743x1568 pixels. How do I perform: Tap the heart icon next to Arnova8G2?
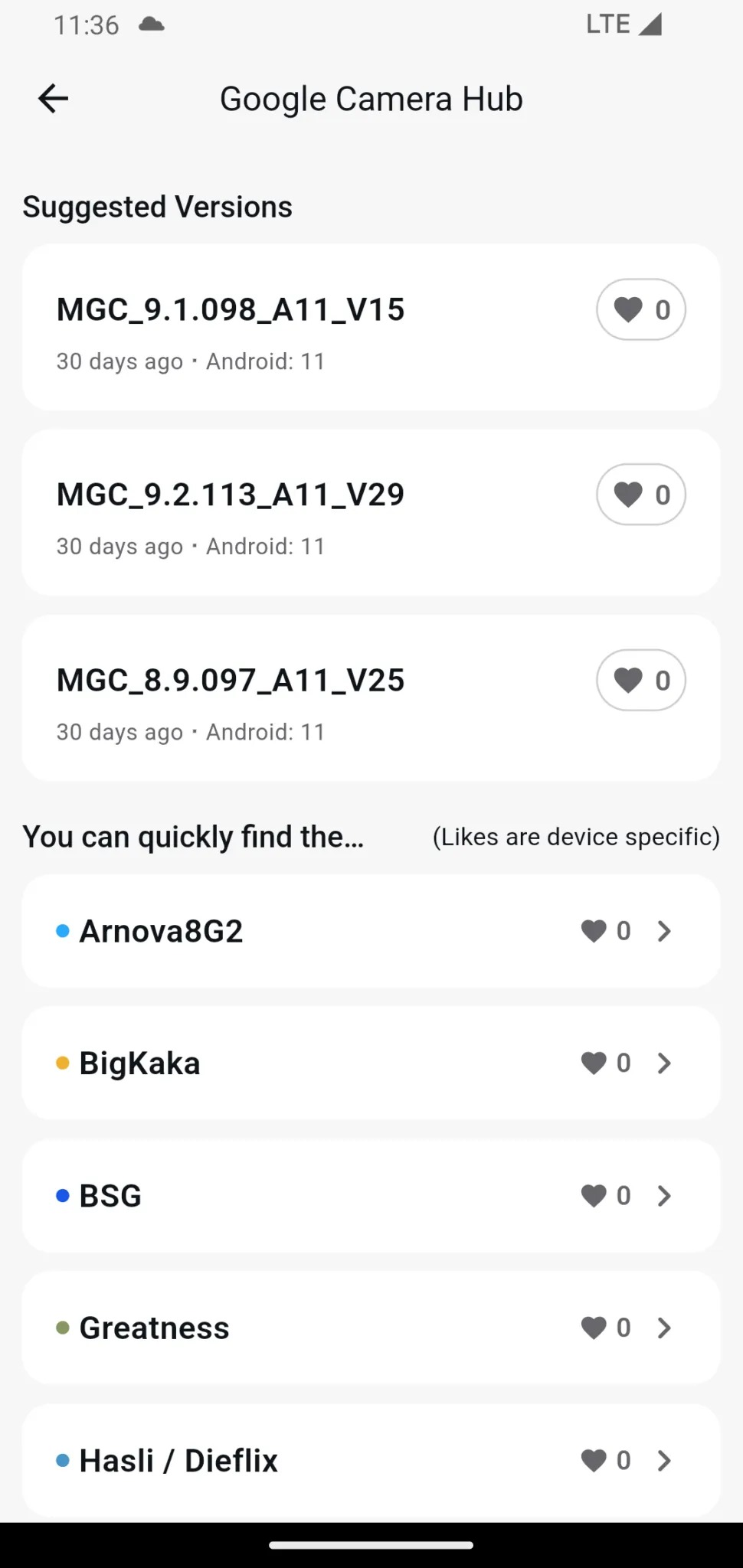click(593, 931)
